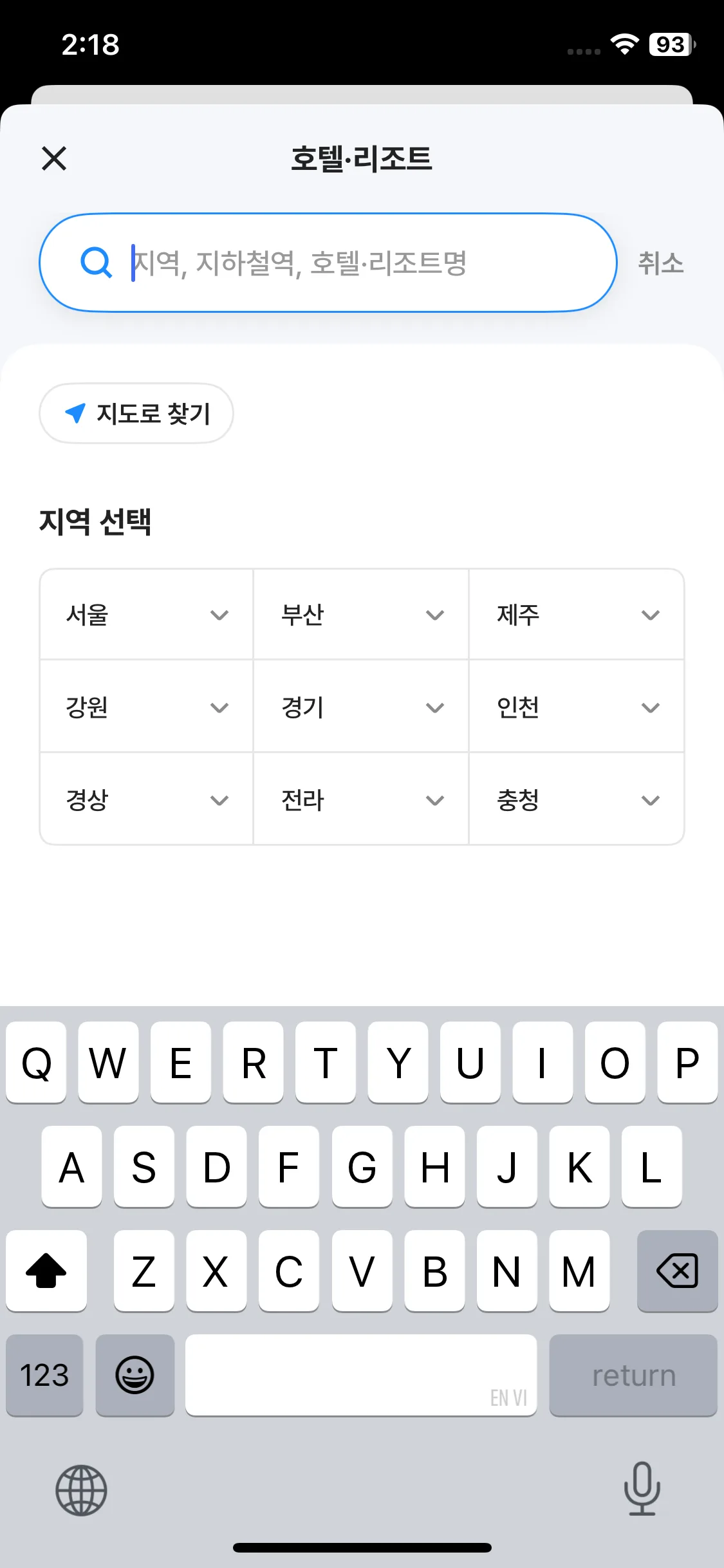
Task: Expand the 전라 region dropdown
Action: pos(361,800)
